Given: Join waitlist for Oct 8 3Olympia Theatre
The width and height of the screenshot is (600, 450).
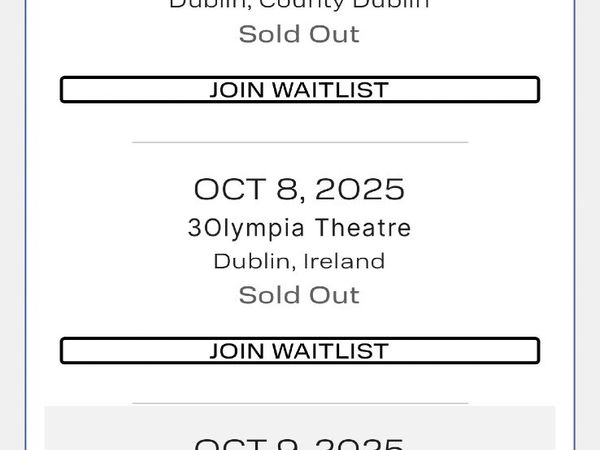Looking at the screenshot, I should 299,351.
